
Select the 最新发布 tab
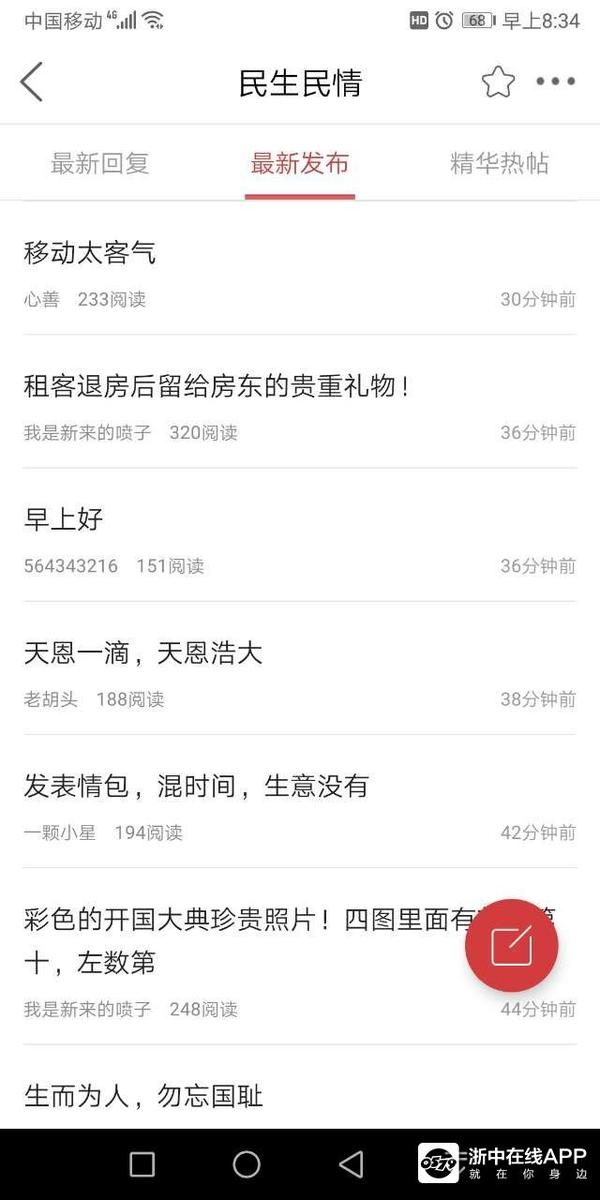pyautogui.click(x=299, y=164)
